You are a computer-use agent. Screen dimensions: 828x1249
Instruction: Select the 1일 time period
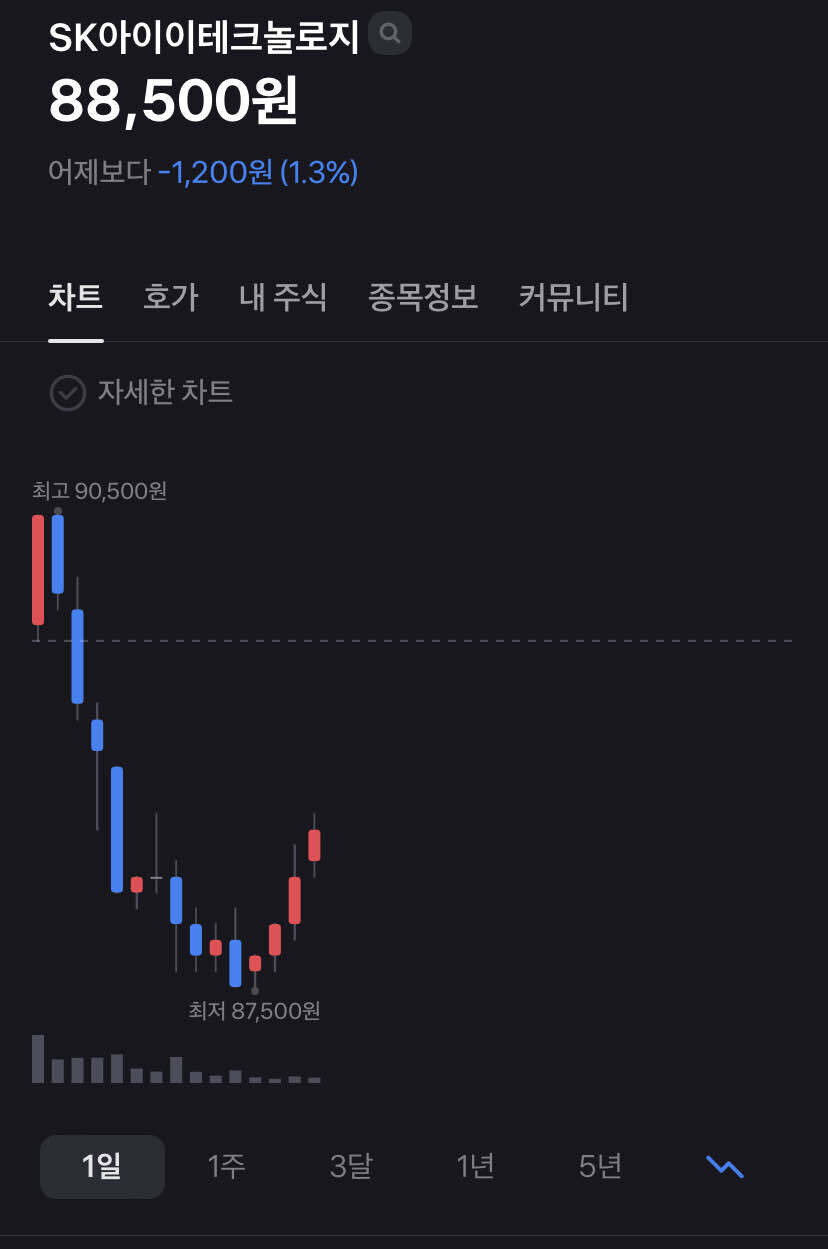(101, 1166)
